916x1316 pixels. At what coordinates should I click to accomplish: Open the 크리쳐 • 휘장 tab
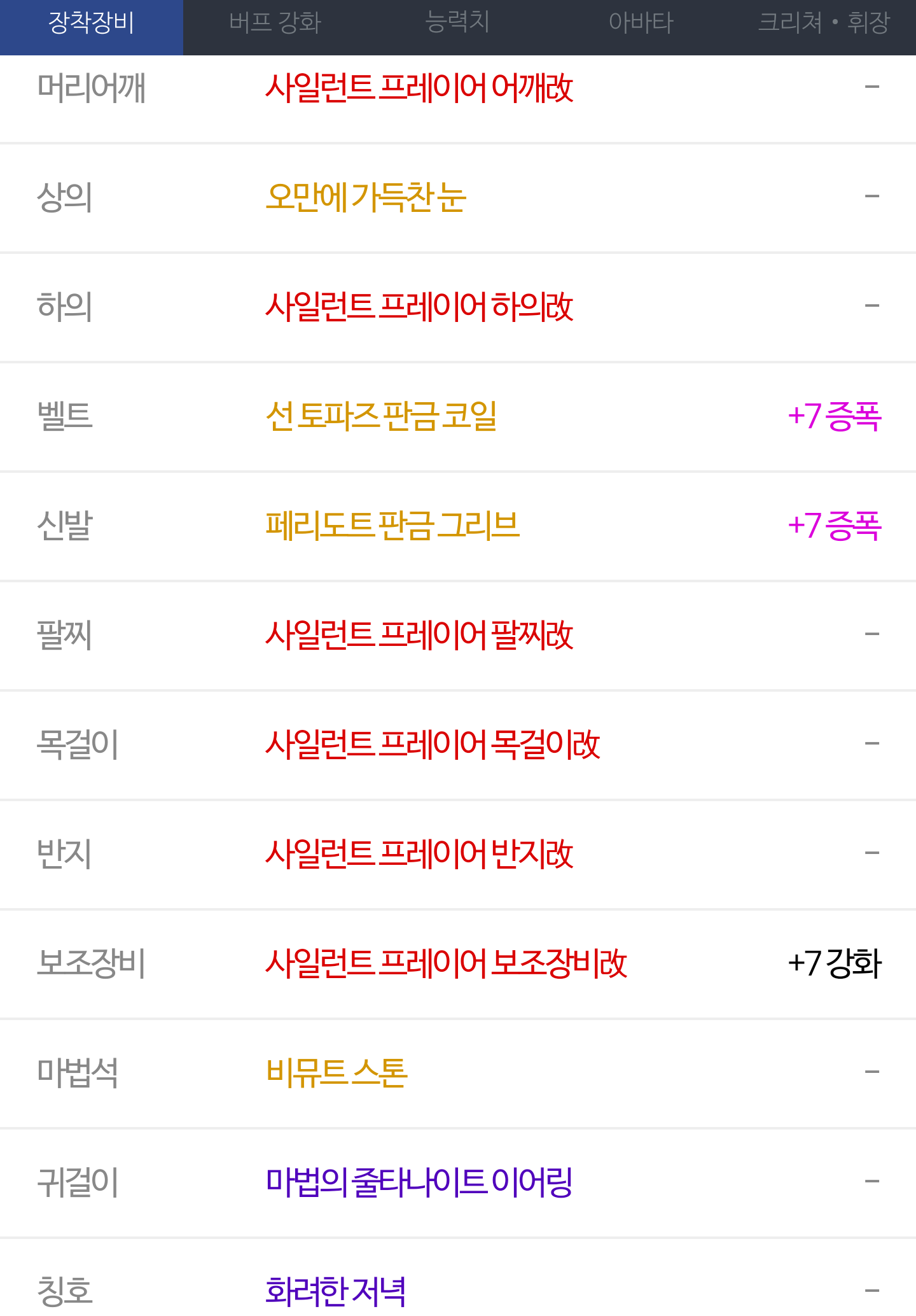pos(824,23)
